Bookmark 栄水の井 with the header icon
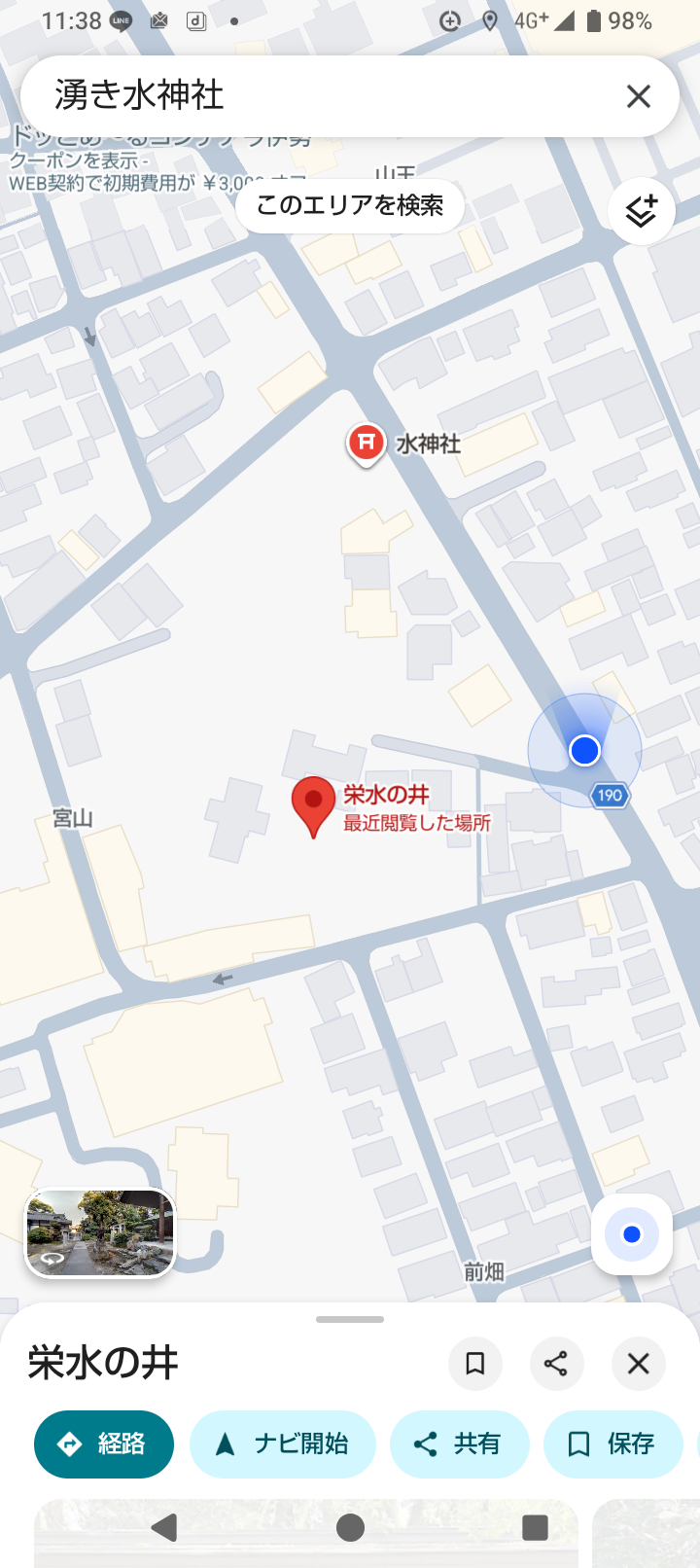Screen dimensions: 700x1568 point(474,1364)
